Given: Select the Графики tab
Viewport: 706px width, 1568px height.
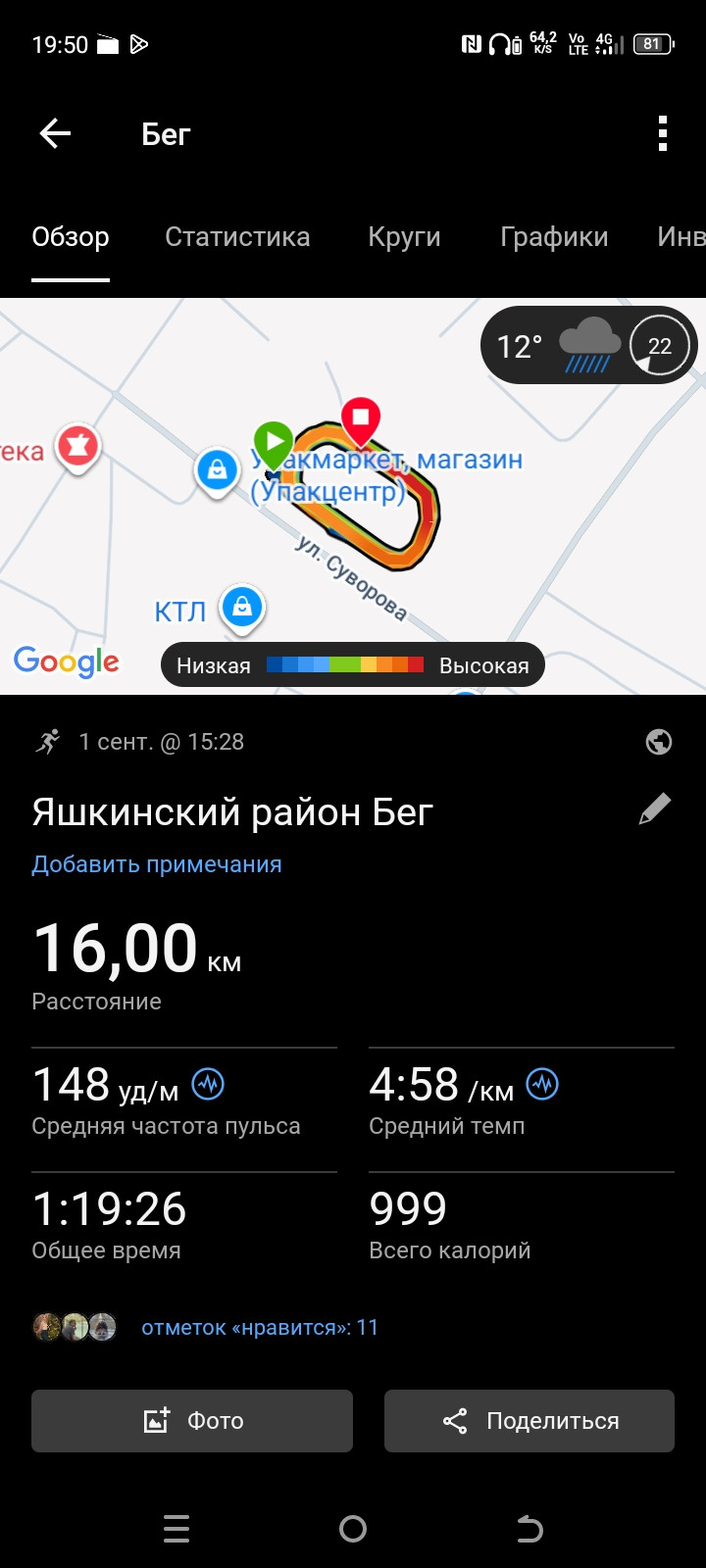Looking at the screenshot, I should [x=554, y=237].
